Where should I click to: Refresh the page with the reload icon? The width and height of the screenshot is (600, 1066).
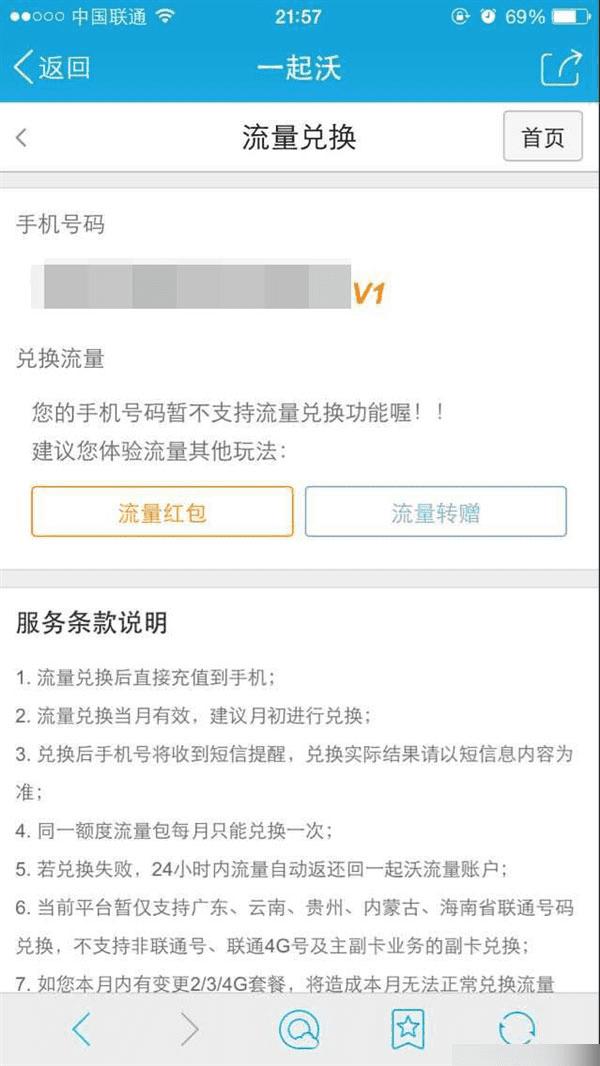coord(516,1028)
